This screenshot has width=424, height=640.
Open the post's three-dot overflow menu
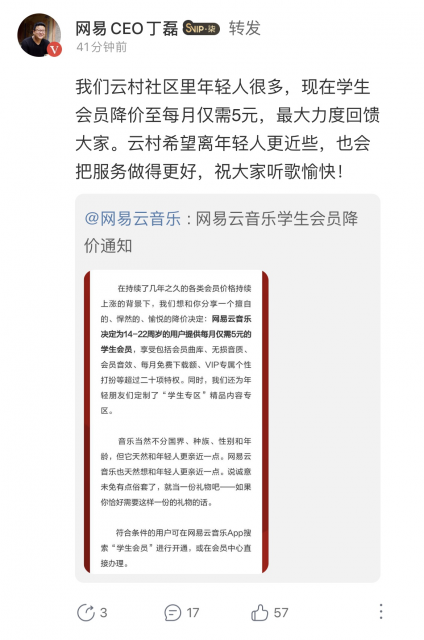380,611
